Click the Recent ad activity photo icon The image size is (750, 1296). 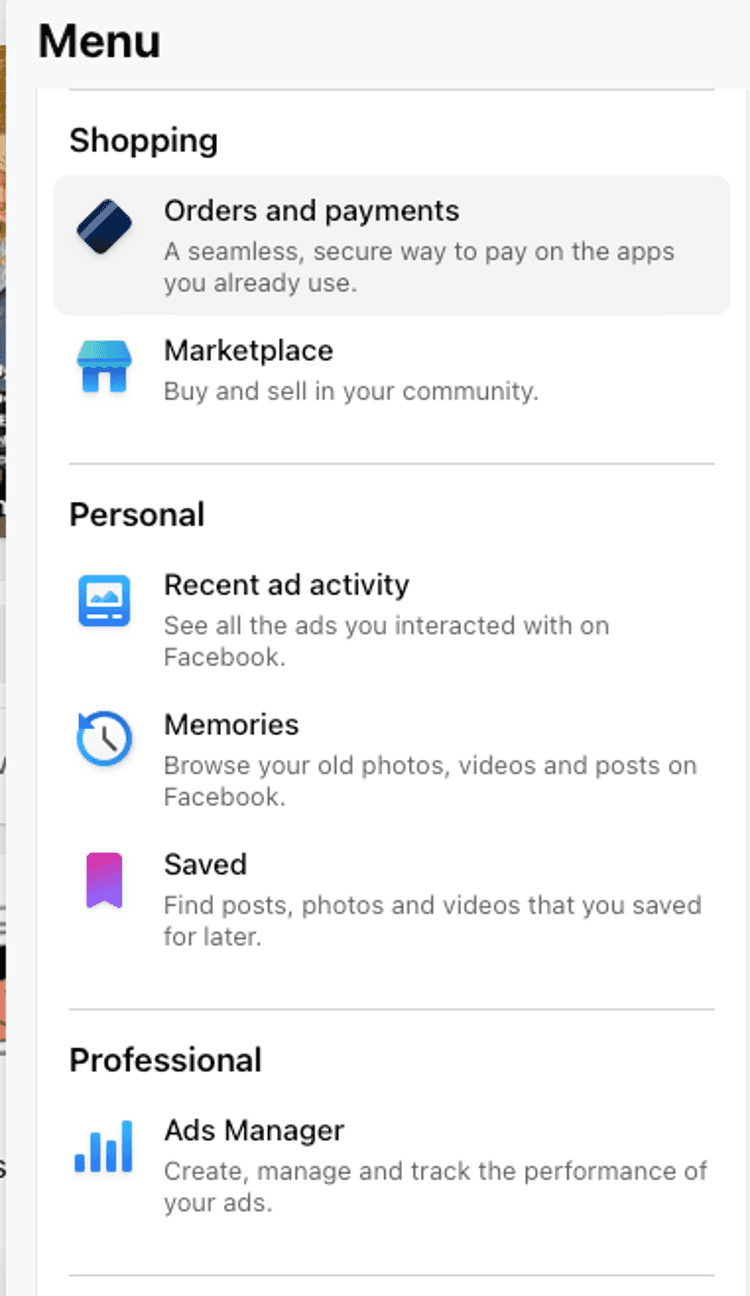coord(104,599)
